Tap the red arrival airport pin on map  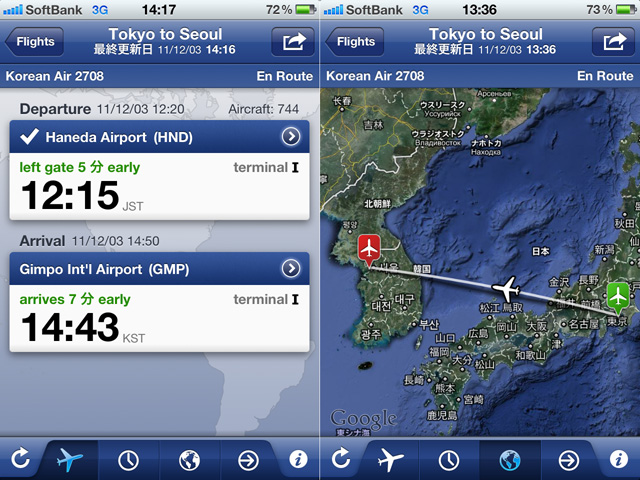tap(369, 249)
